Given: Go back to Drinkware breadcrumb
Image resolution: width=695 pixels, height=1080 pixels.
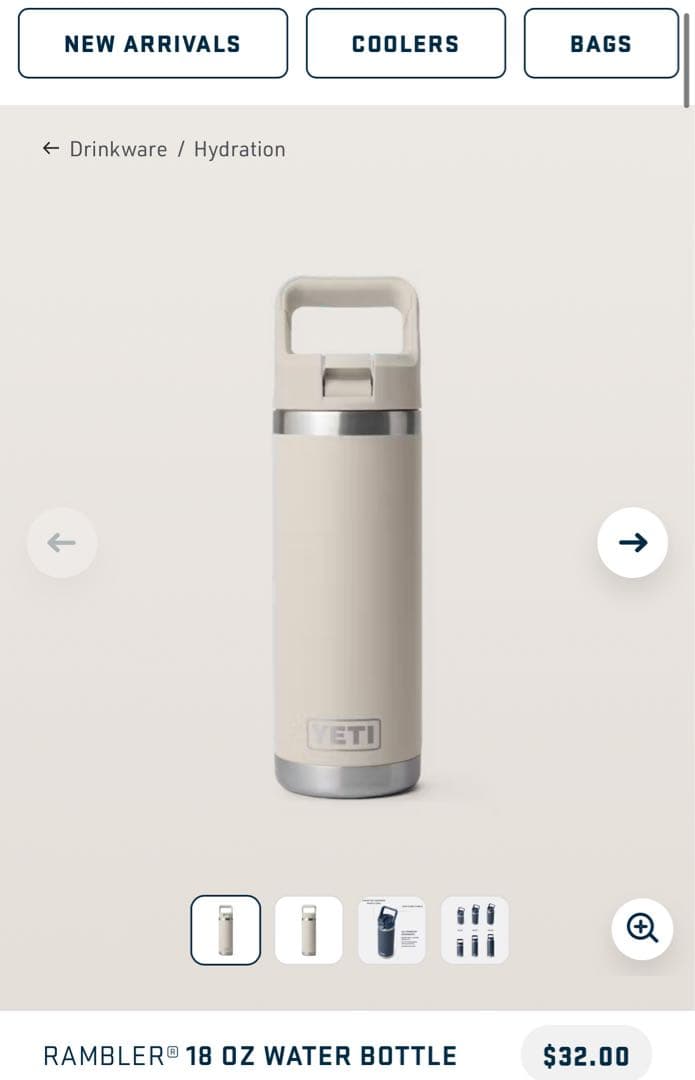Looking at the screenshot, I should coord(117,149).
